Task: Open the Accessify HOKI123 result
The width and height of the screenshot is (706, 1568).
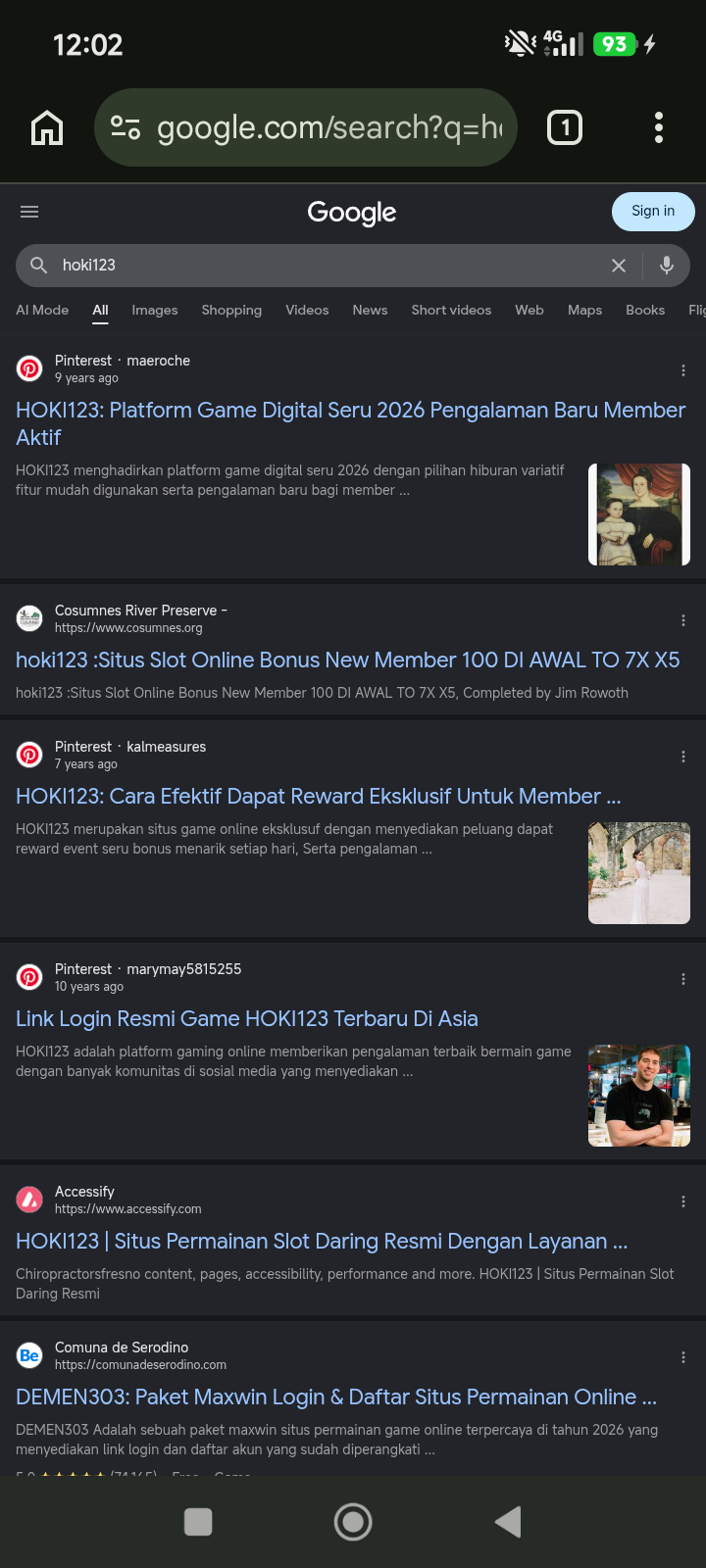Action: [322, 1241]
